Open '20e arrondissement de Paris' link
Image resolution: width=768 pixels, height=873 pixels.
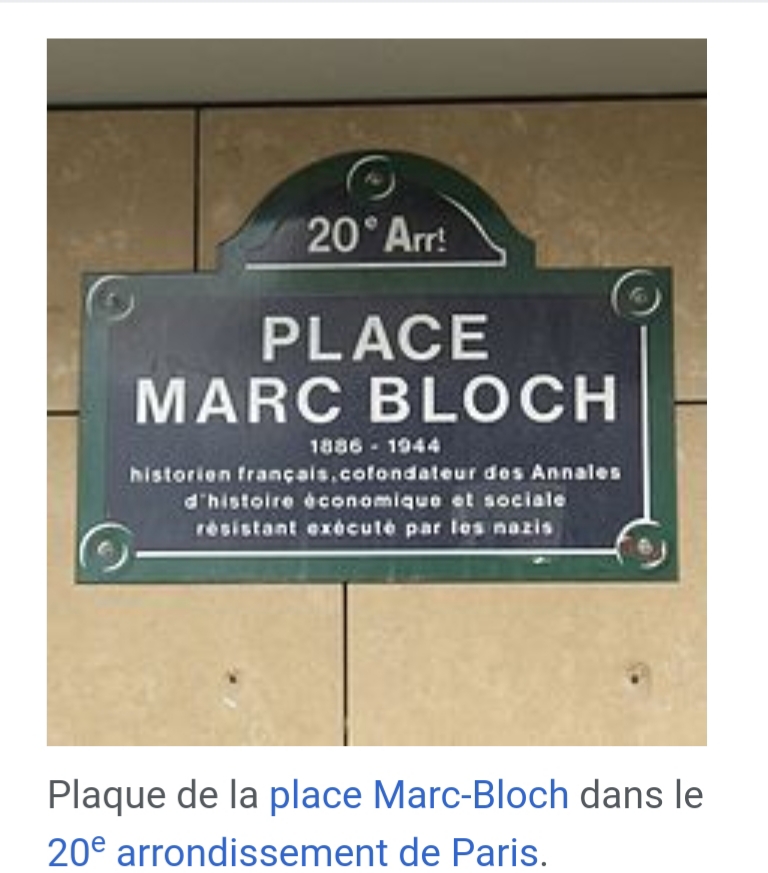[x=292, y=852]
